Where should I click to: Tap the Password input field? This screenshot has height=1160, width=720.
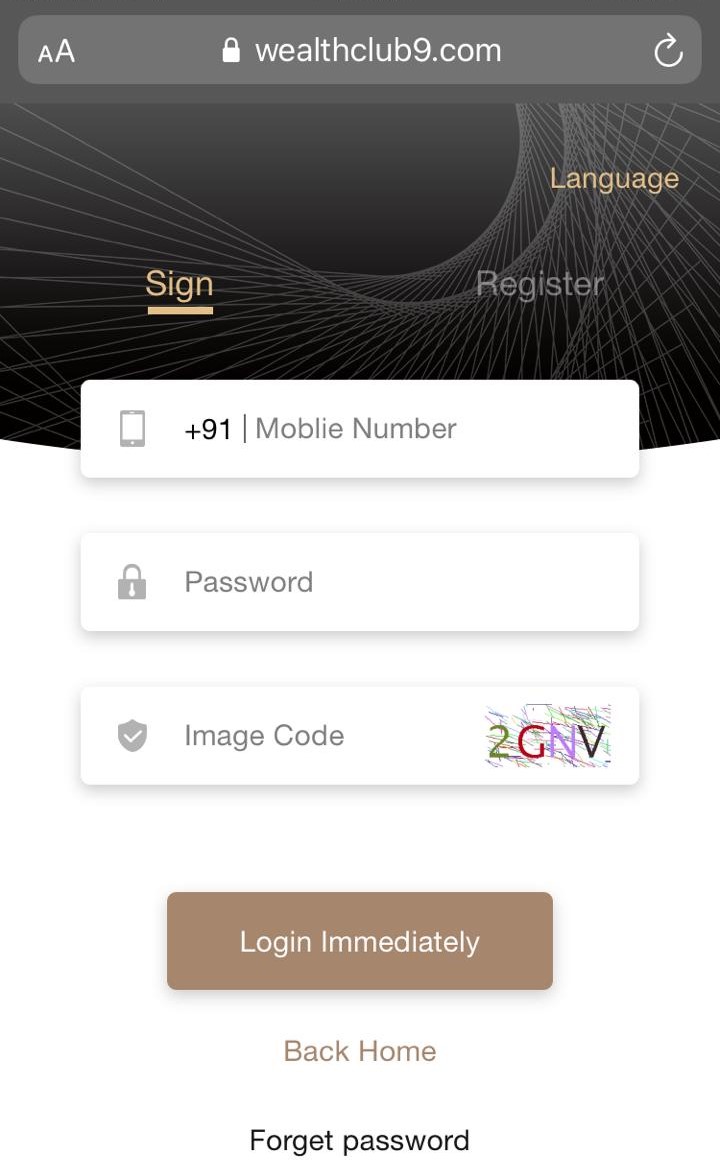[380, 582]
